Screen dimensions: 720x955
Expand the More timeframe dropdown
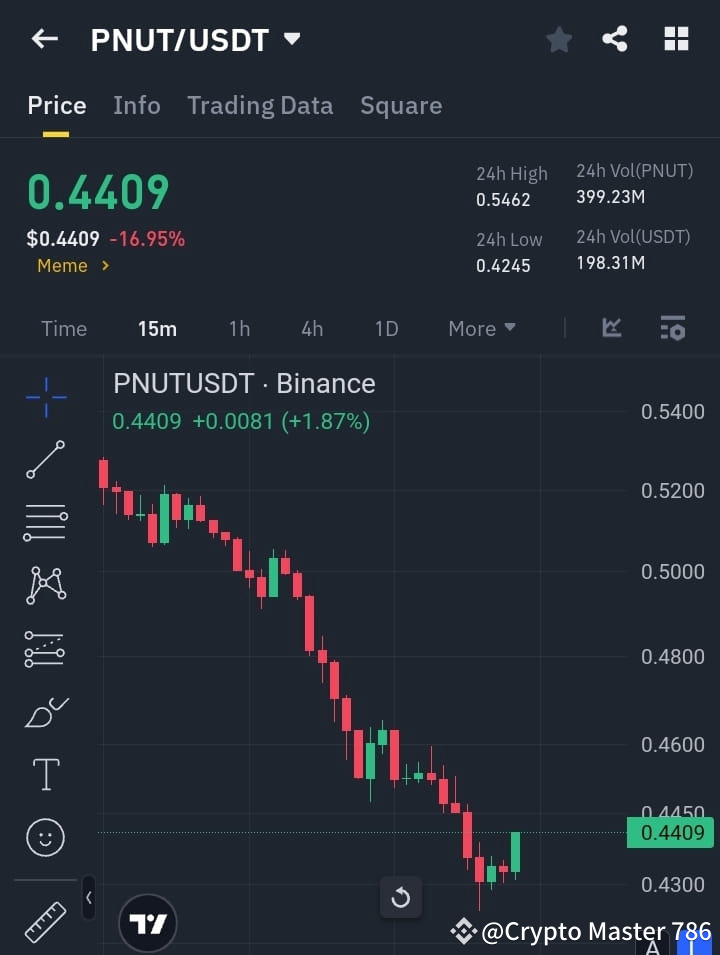(481, 328)
